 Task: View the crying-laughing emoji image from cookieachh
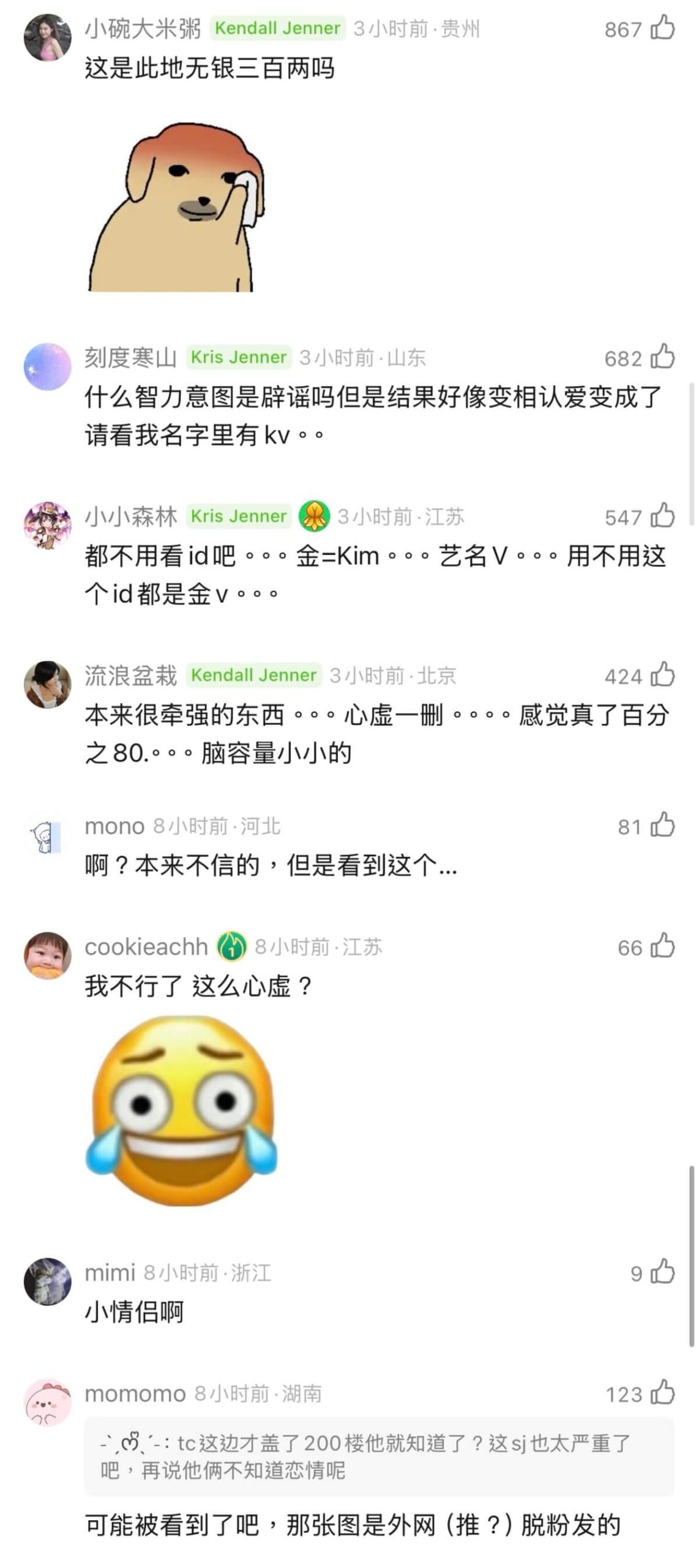(181, 1110)
